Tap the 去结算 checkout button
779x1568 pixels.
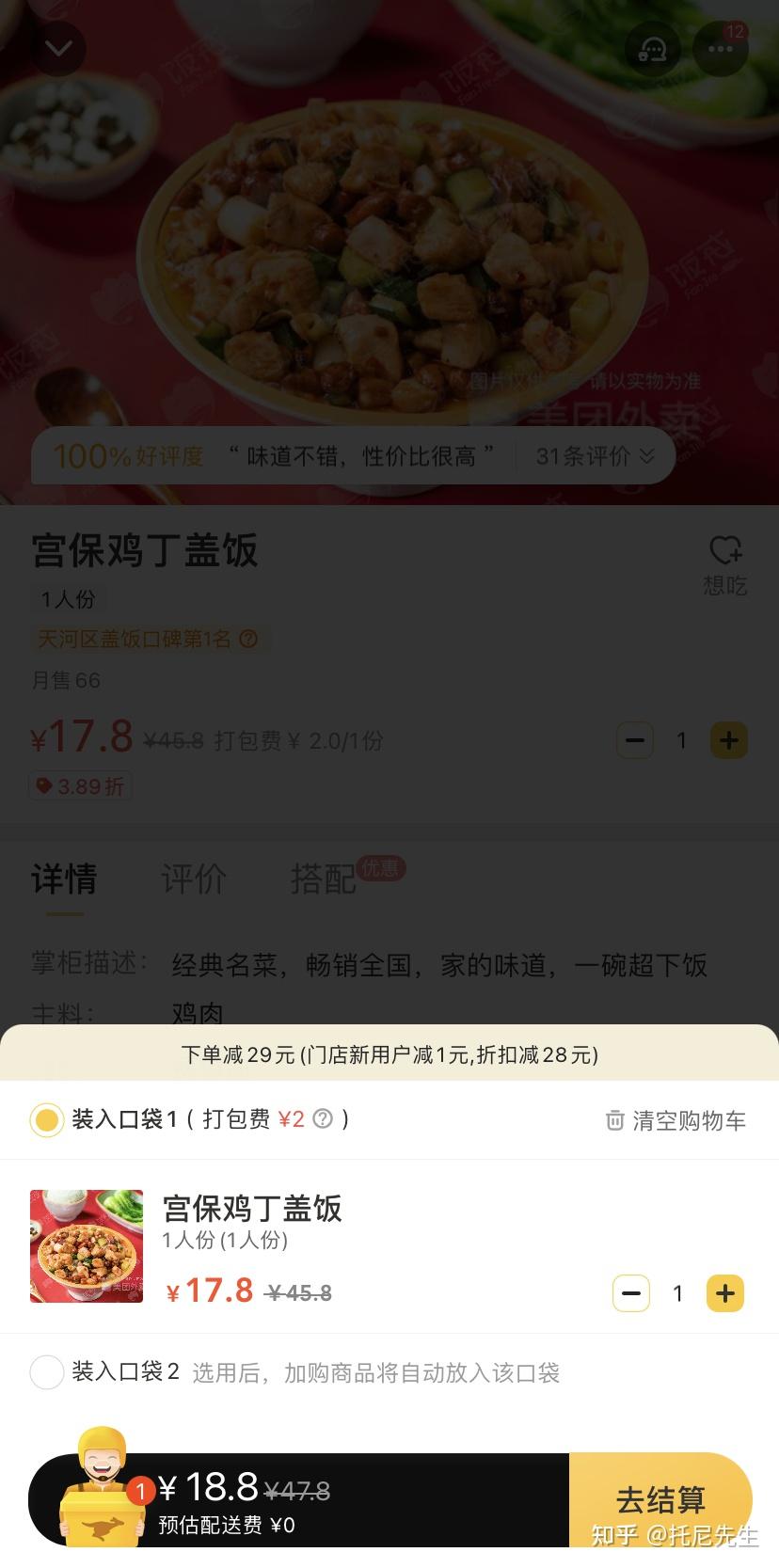pos(661,1498)
